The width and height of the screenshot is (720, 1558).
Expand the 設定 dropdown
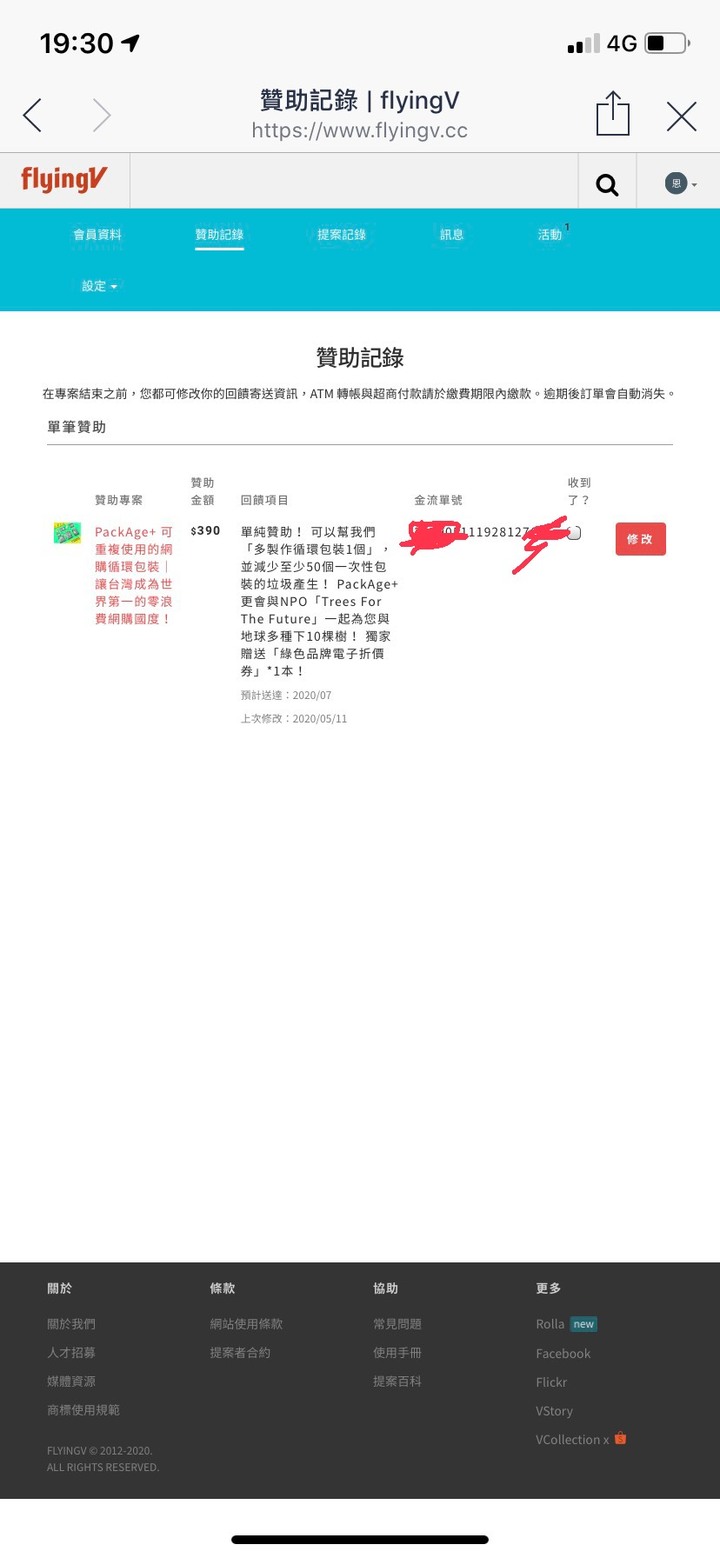99,286
